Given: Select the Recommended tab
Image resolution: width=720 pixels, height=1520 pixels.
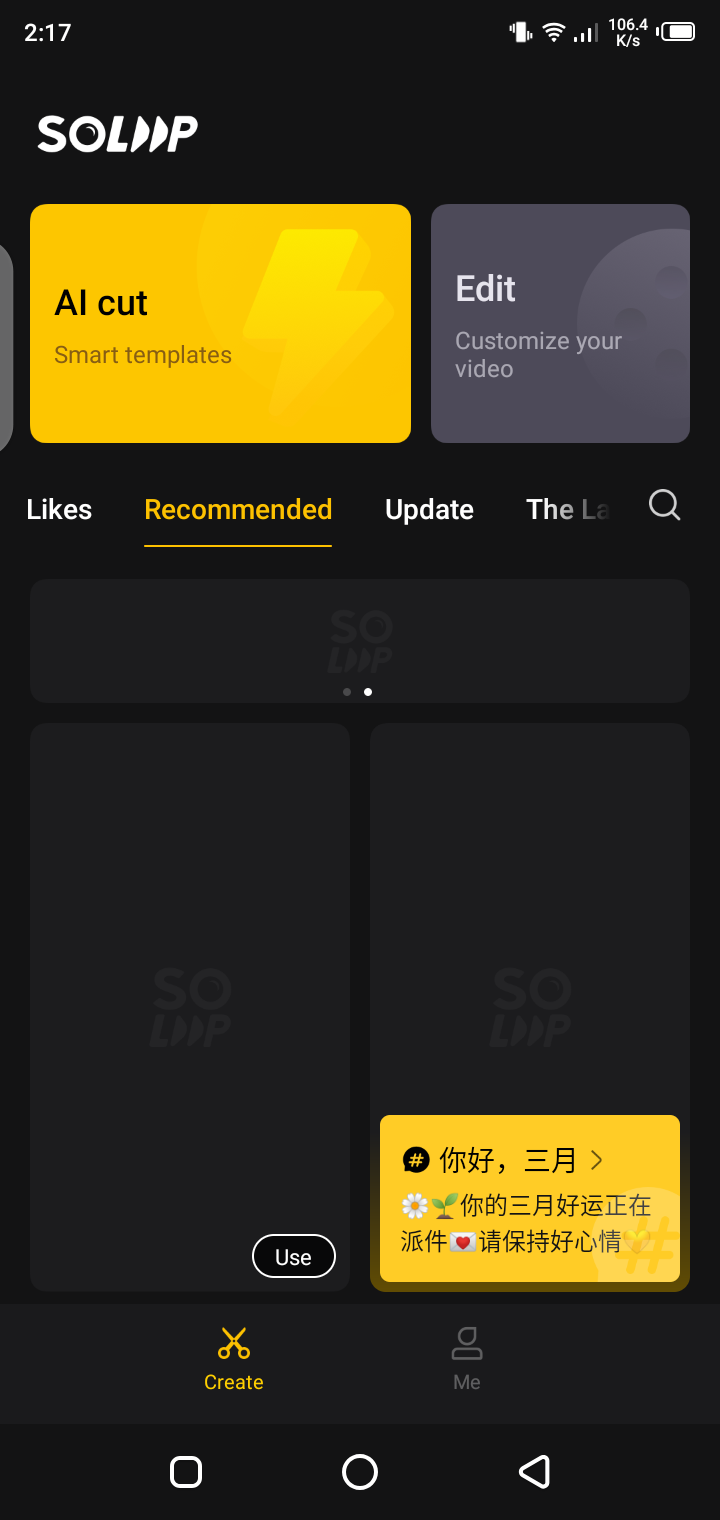Looking at the screenshot, I should [x=238, y=510].
